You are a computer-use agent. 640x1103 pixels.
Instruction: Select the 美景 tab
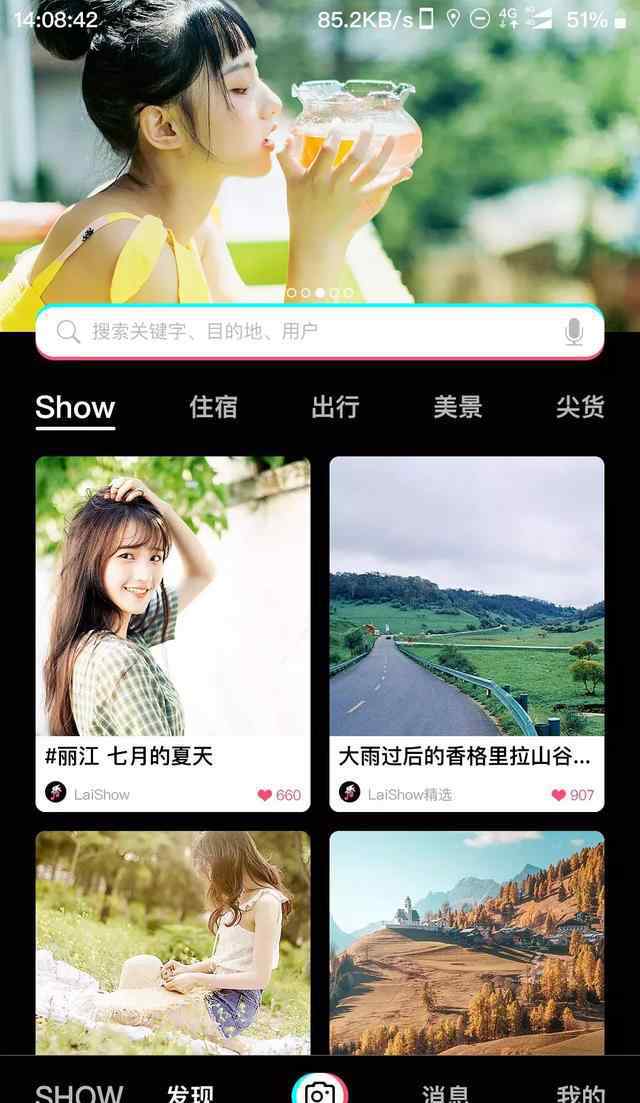tap(458, 407)
